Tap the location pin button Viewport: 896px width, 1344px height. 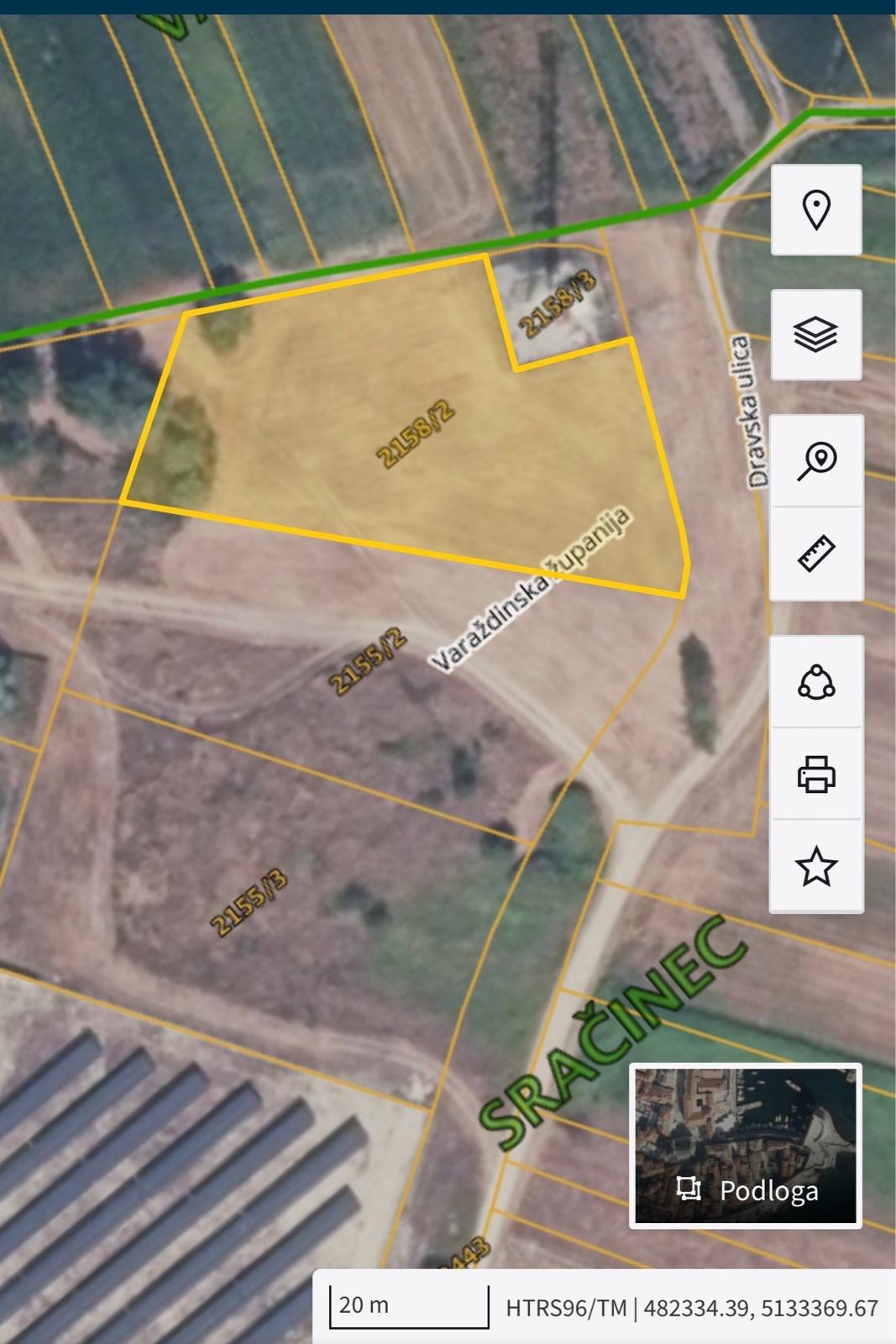816,210
